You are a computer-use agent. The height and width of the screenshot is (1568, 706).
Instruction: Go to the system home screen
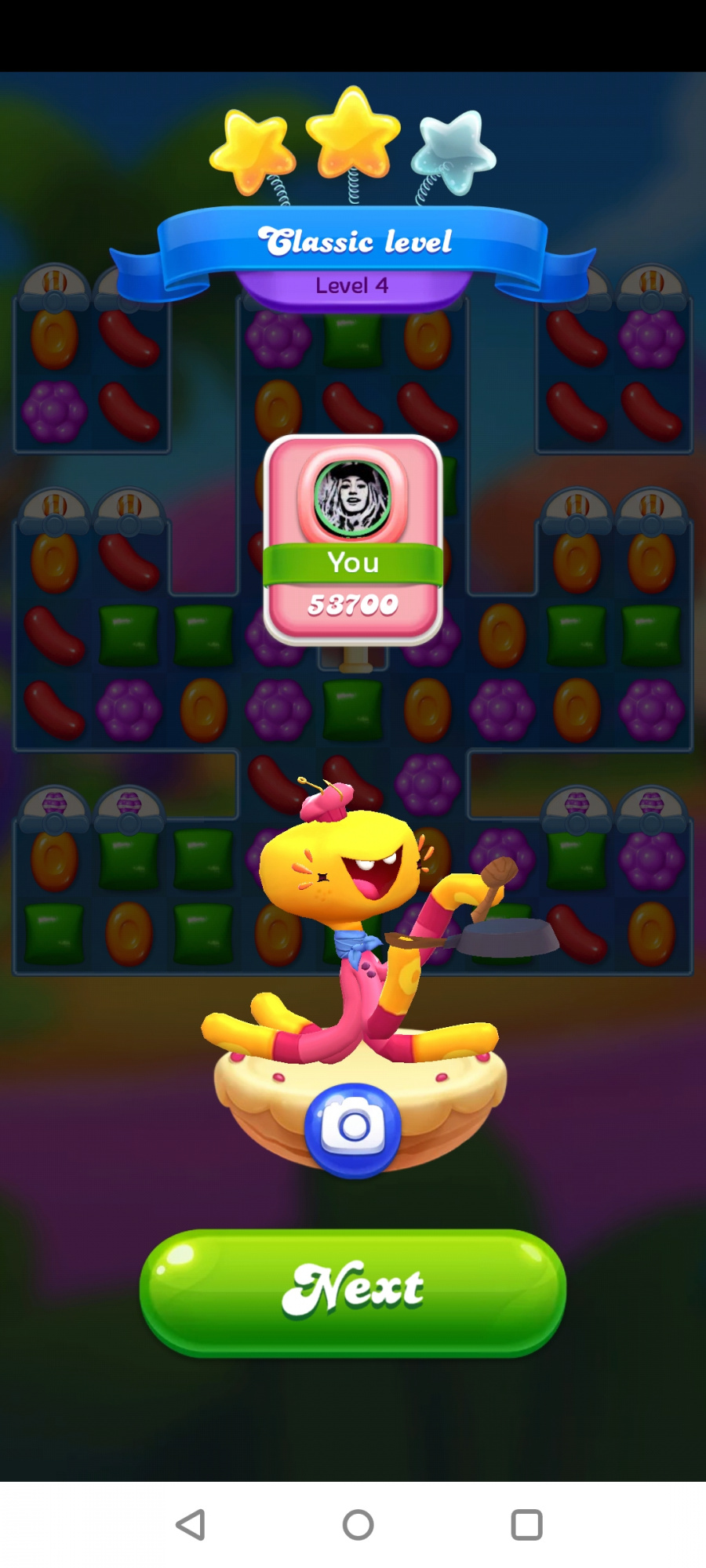[x=358, y=1525]
